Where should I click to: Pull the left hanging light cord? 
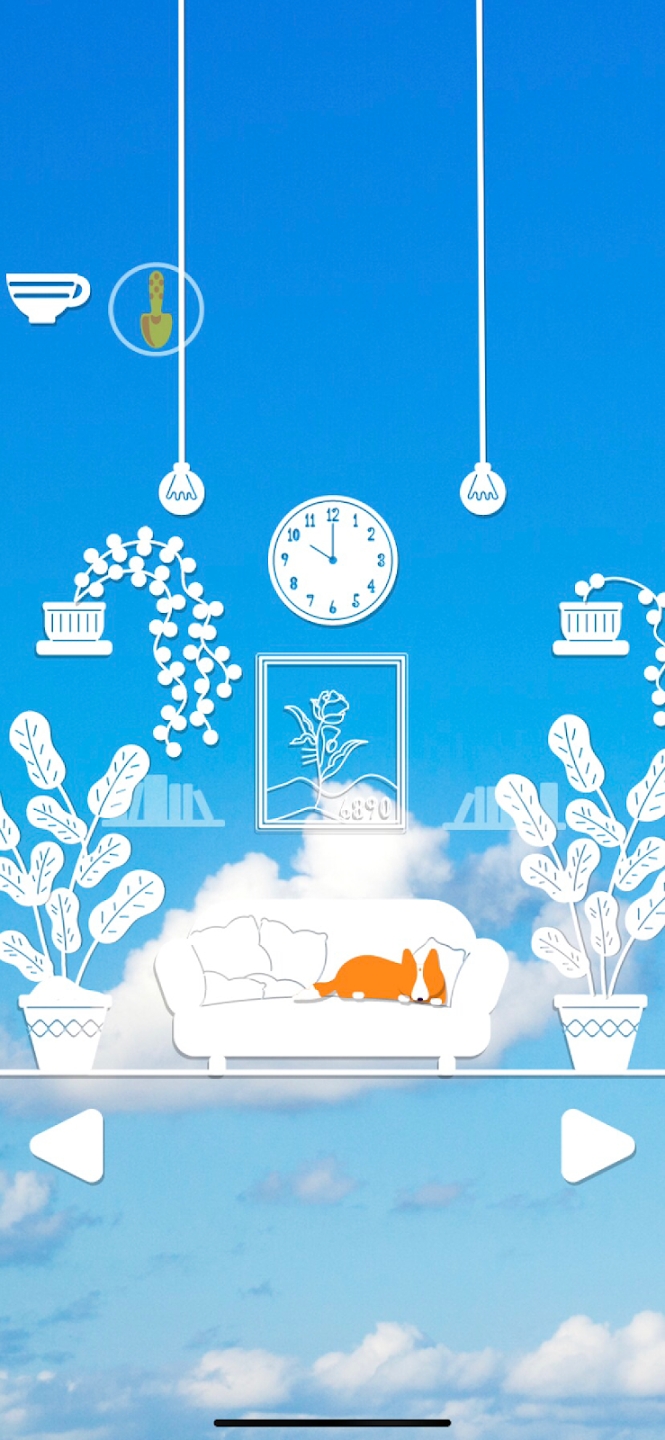[x=182, y=489]
